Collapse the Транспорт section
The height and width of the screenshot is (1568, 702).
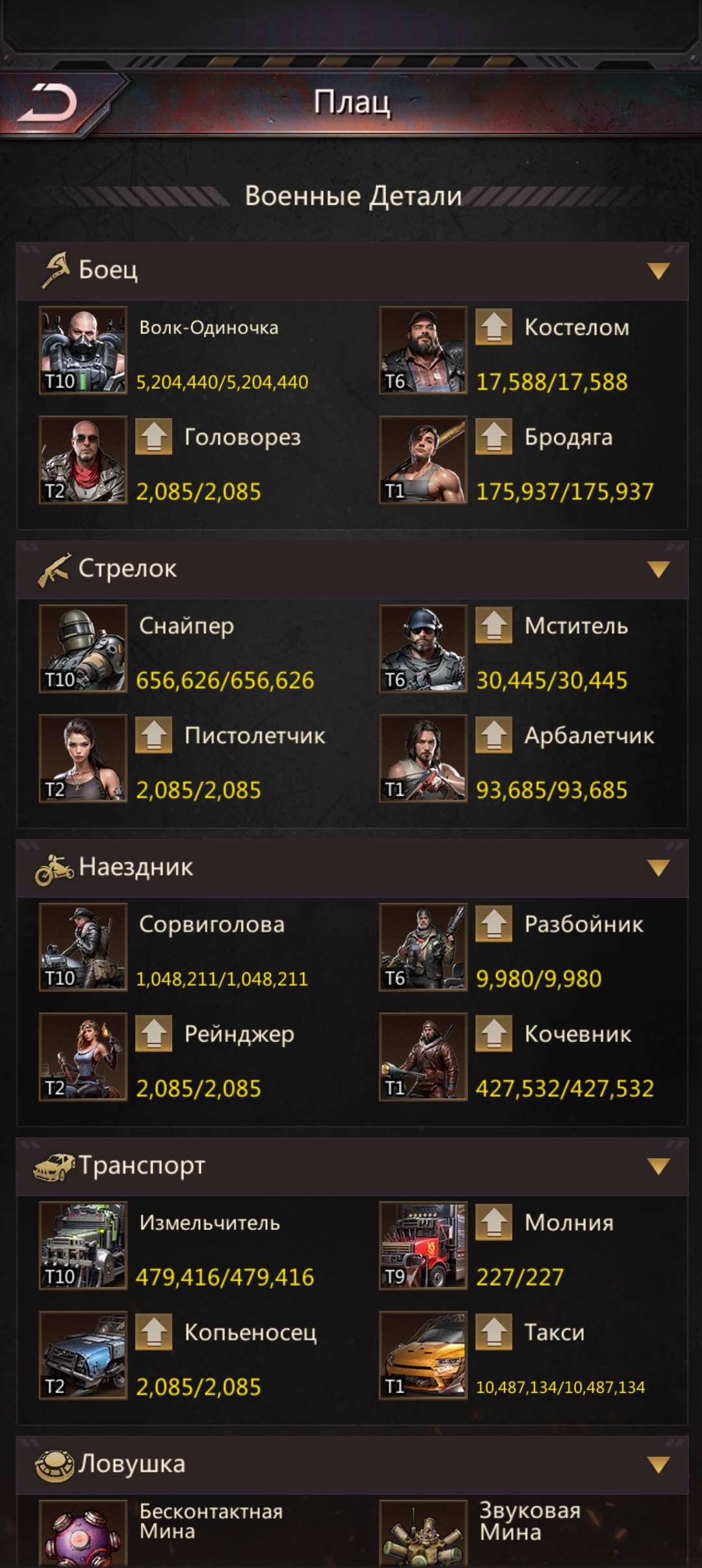[658, 1166]
